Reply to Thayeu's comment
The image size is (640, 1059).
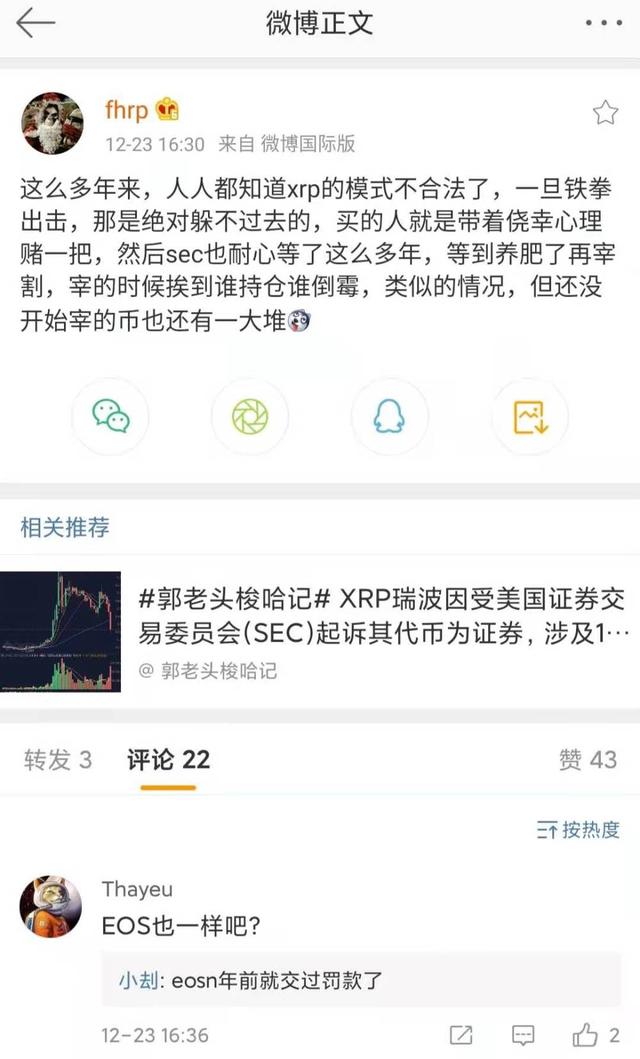tap(523, 1034)
